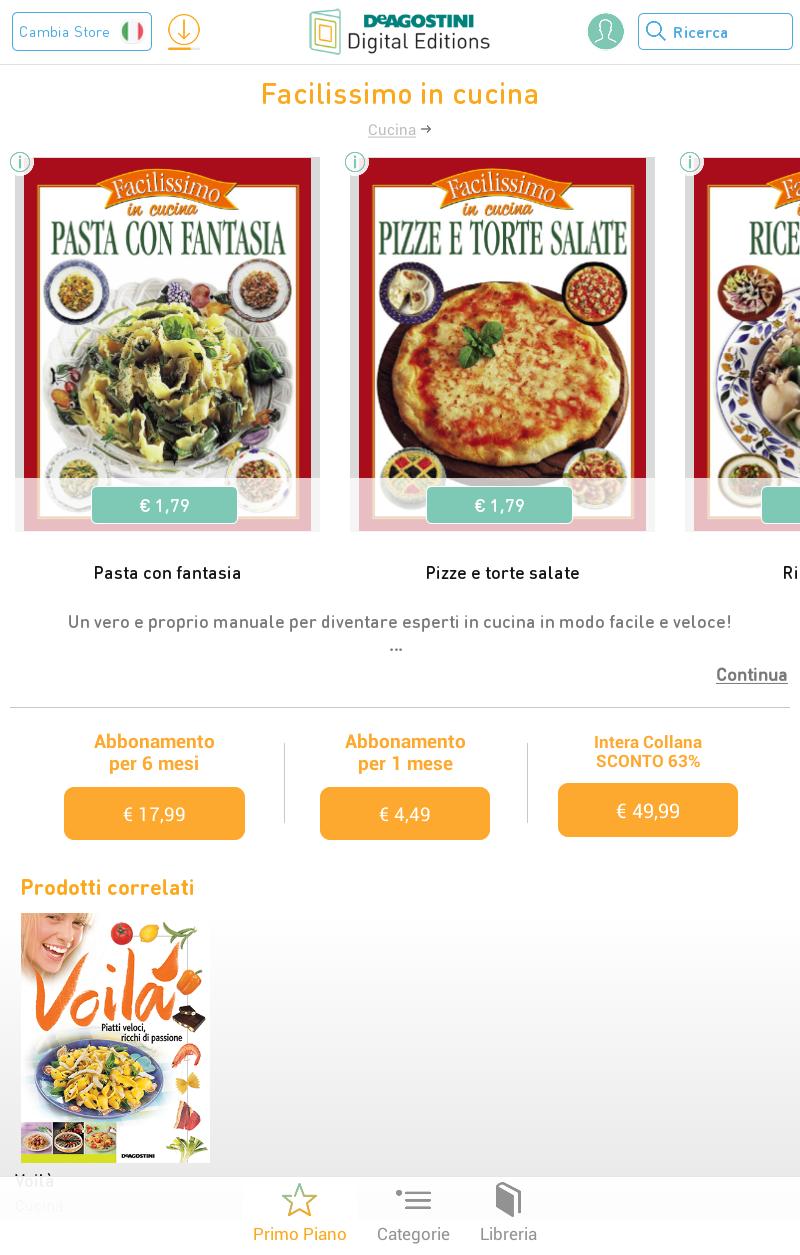
Task: Subscribe for 6 months at € 17,99
Action: (x=154, y=814)
